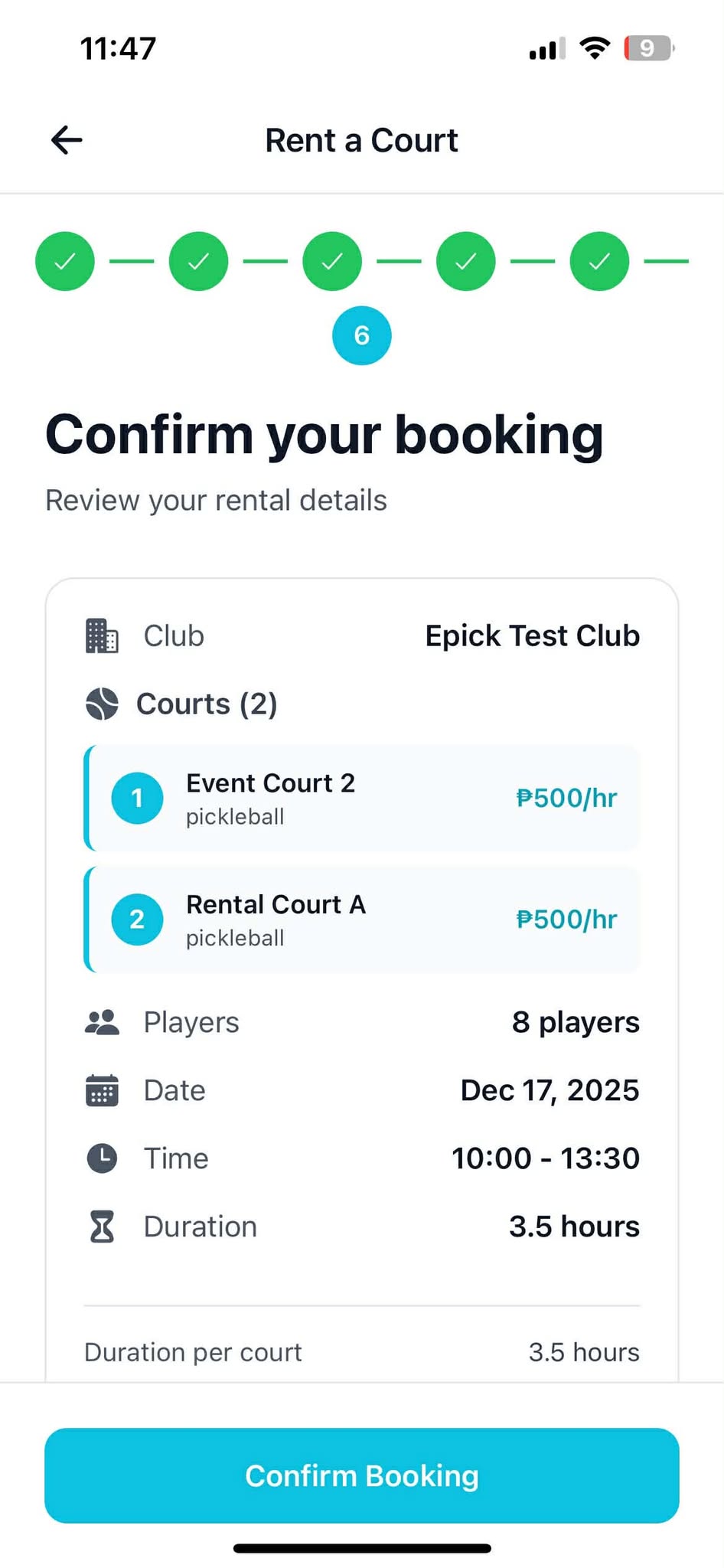
Task: Open the Event Court 2 card
Action: pos(361,798)
